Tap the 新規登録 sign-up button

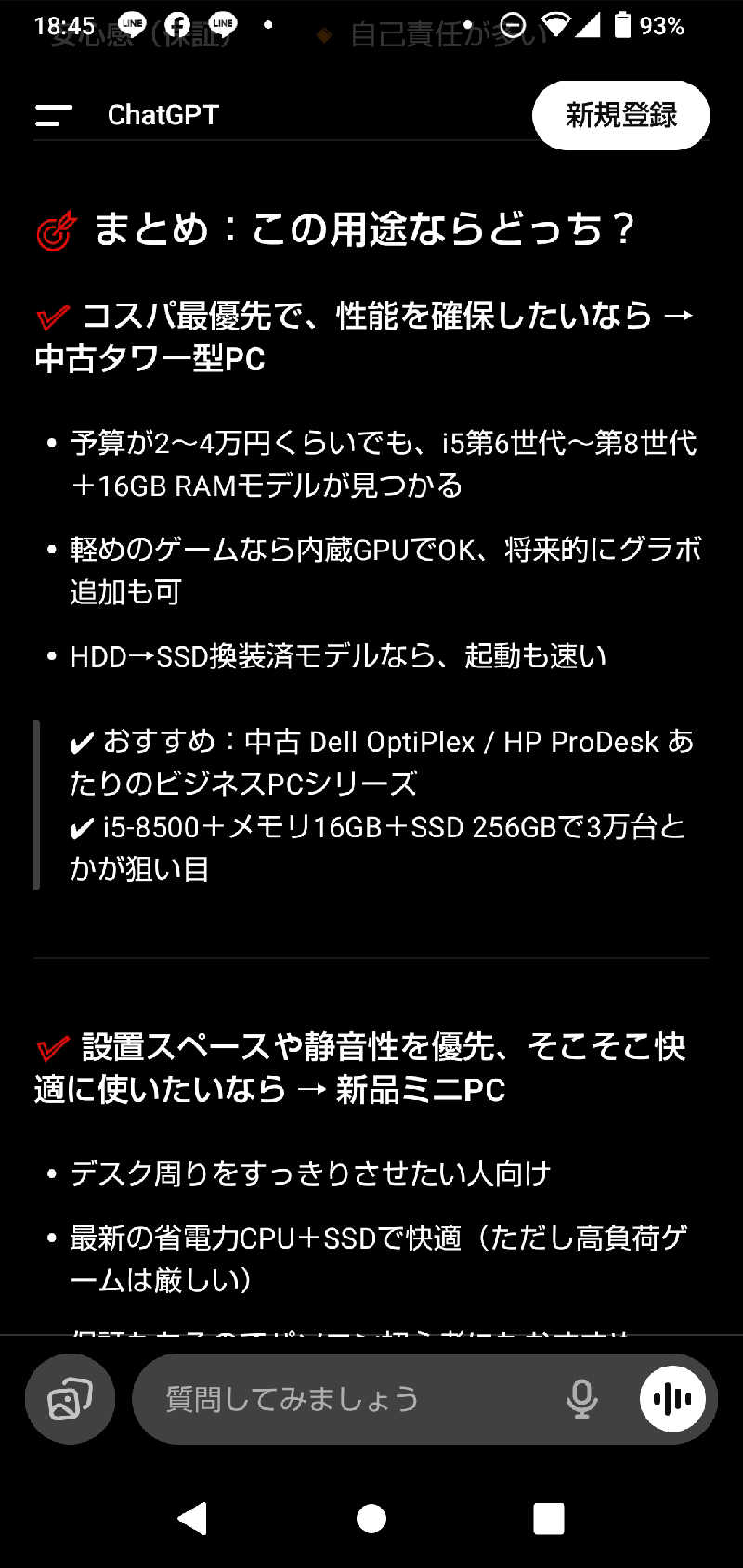pos(620,115)
